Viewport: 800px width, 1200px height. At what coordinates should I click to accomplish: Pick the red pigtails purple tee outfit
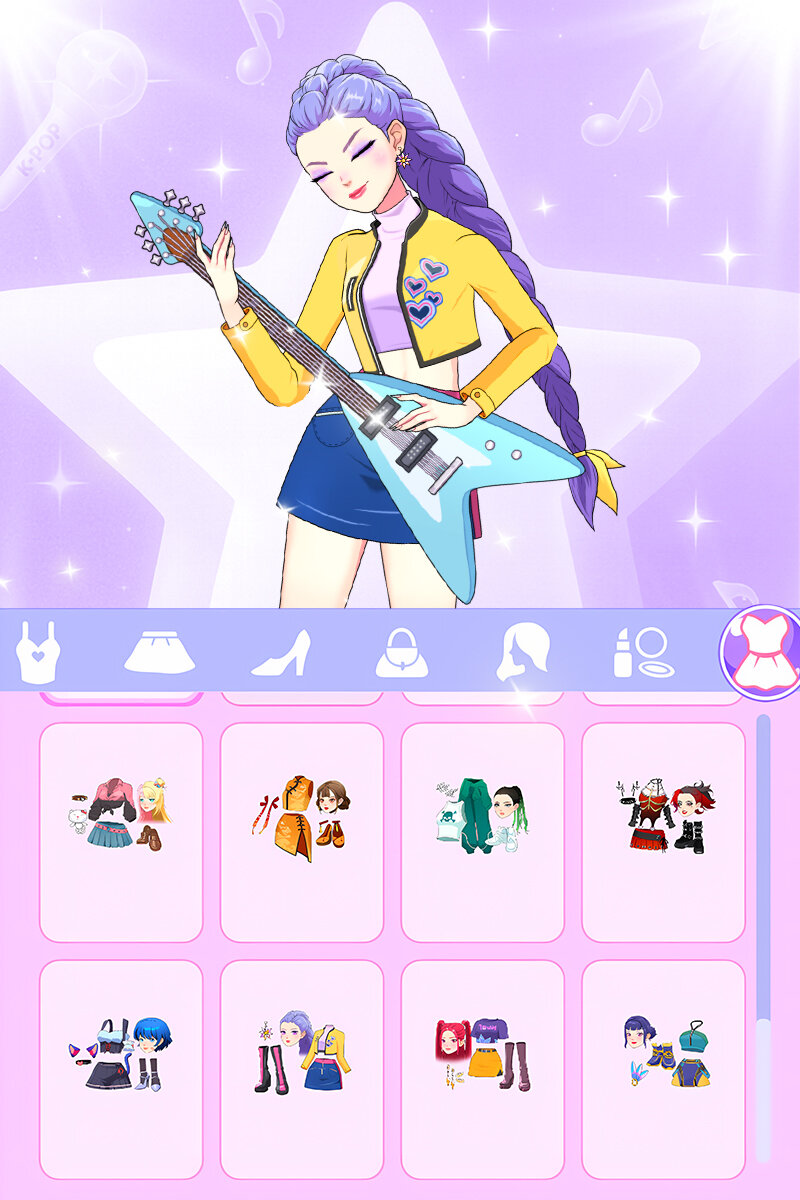[x=482, y=1069]
